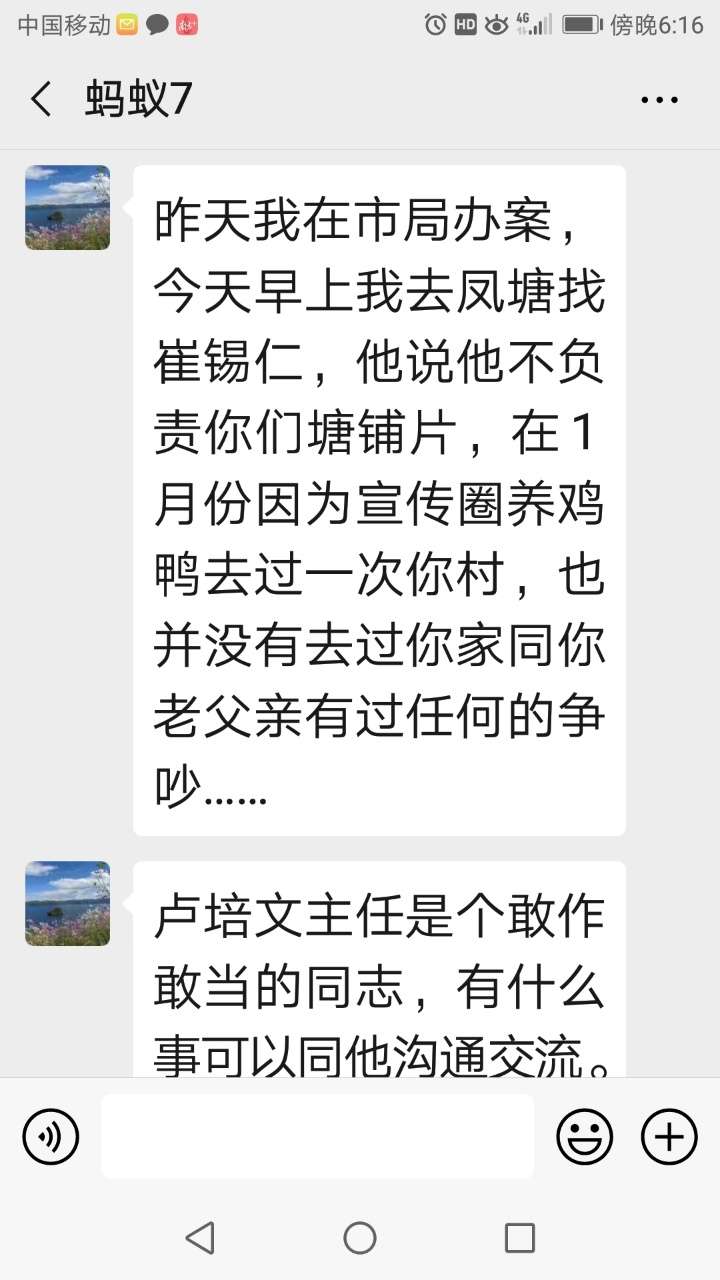Screen dimensions: 720x1280
Task: Open the chat options three-dot menu
Action: point(659,100)
